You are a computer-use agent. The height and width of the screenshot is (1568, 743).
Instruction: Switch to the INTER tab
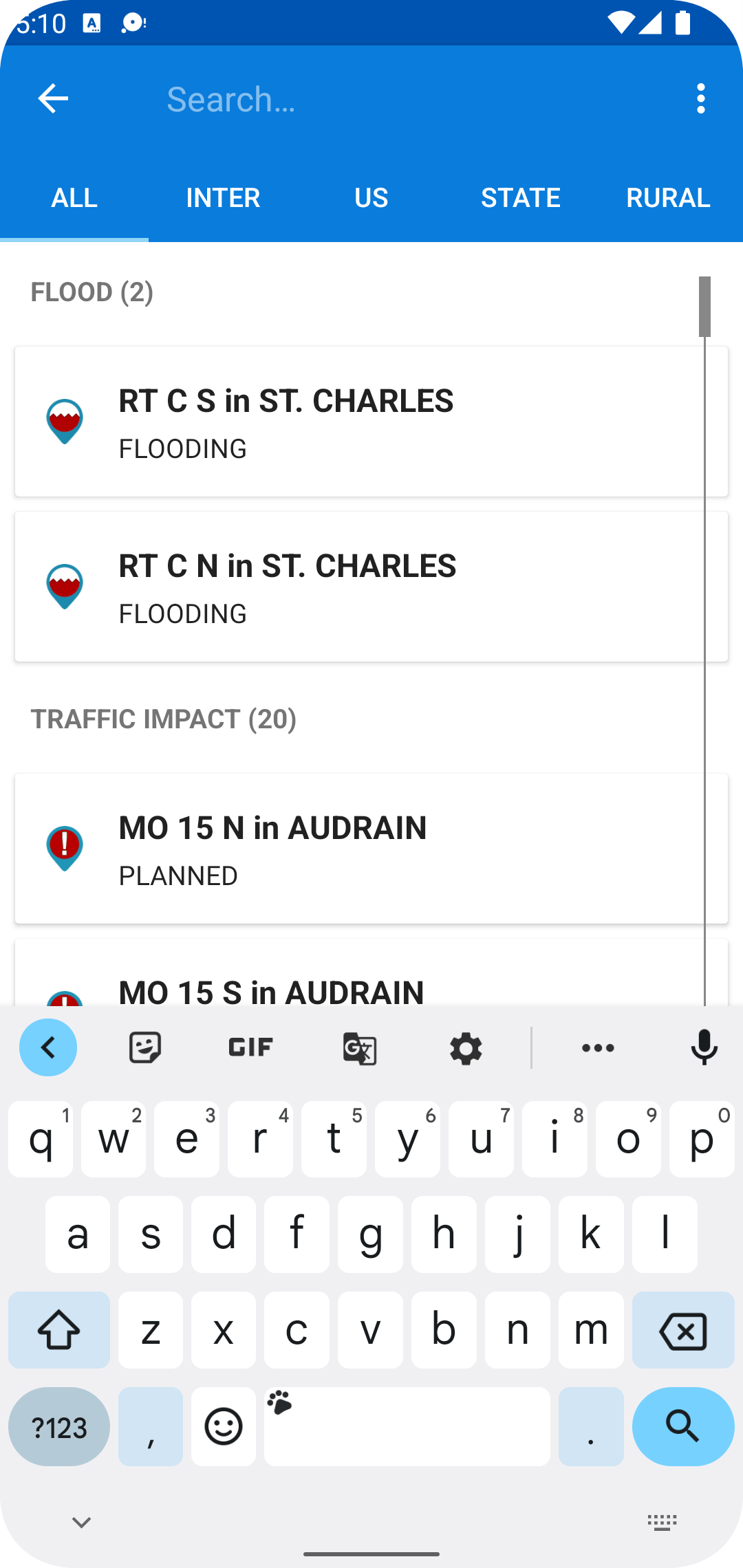[223, 198]
